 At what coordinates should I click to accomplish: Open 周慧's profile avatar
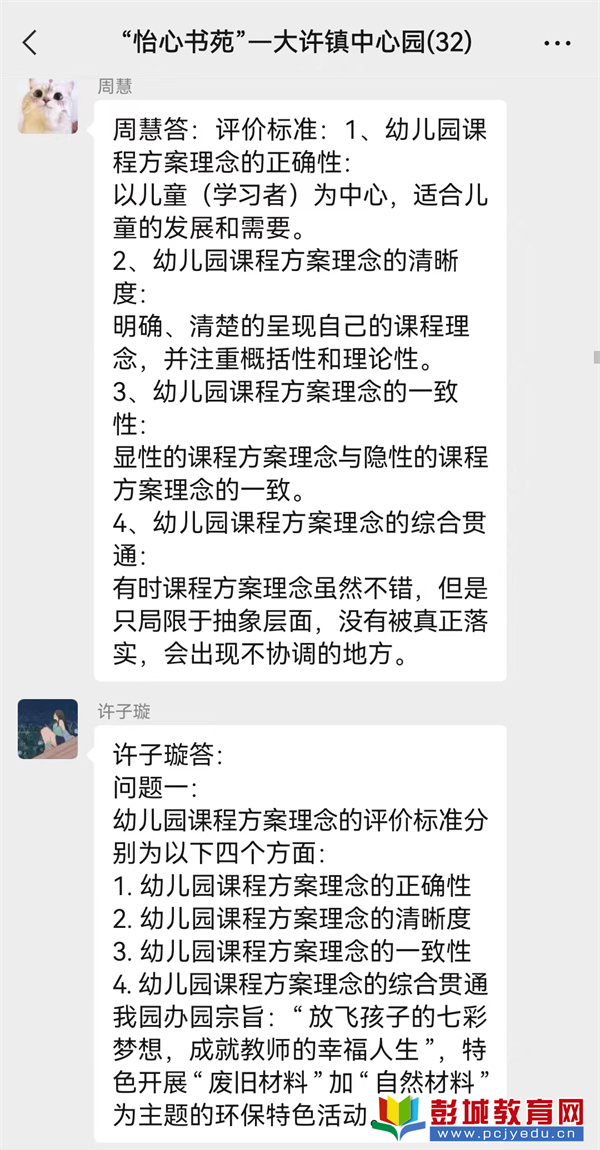click(47, 104)
